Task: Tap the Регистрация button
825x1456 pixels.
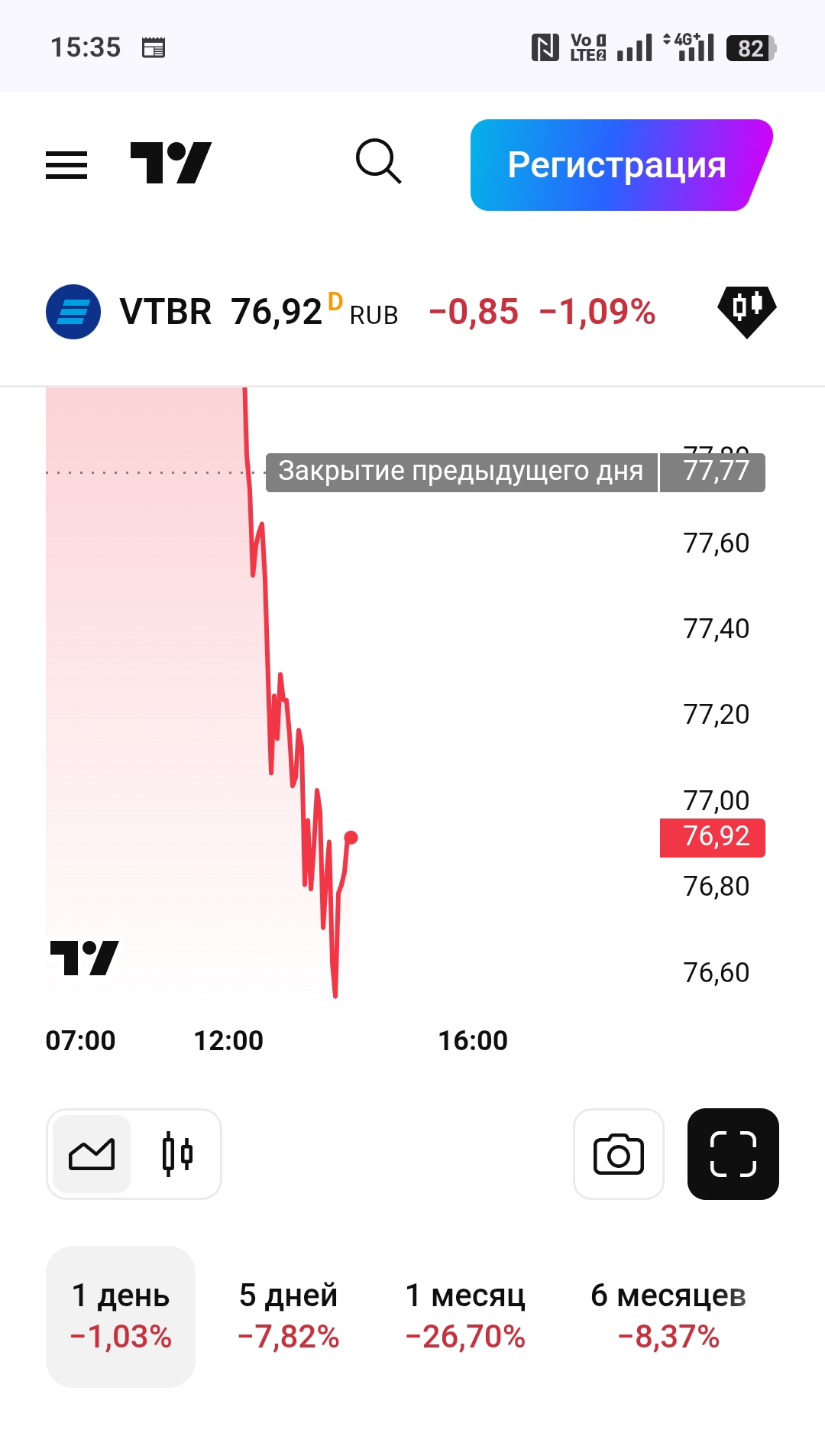Action: (x=617, y=165)
